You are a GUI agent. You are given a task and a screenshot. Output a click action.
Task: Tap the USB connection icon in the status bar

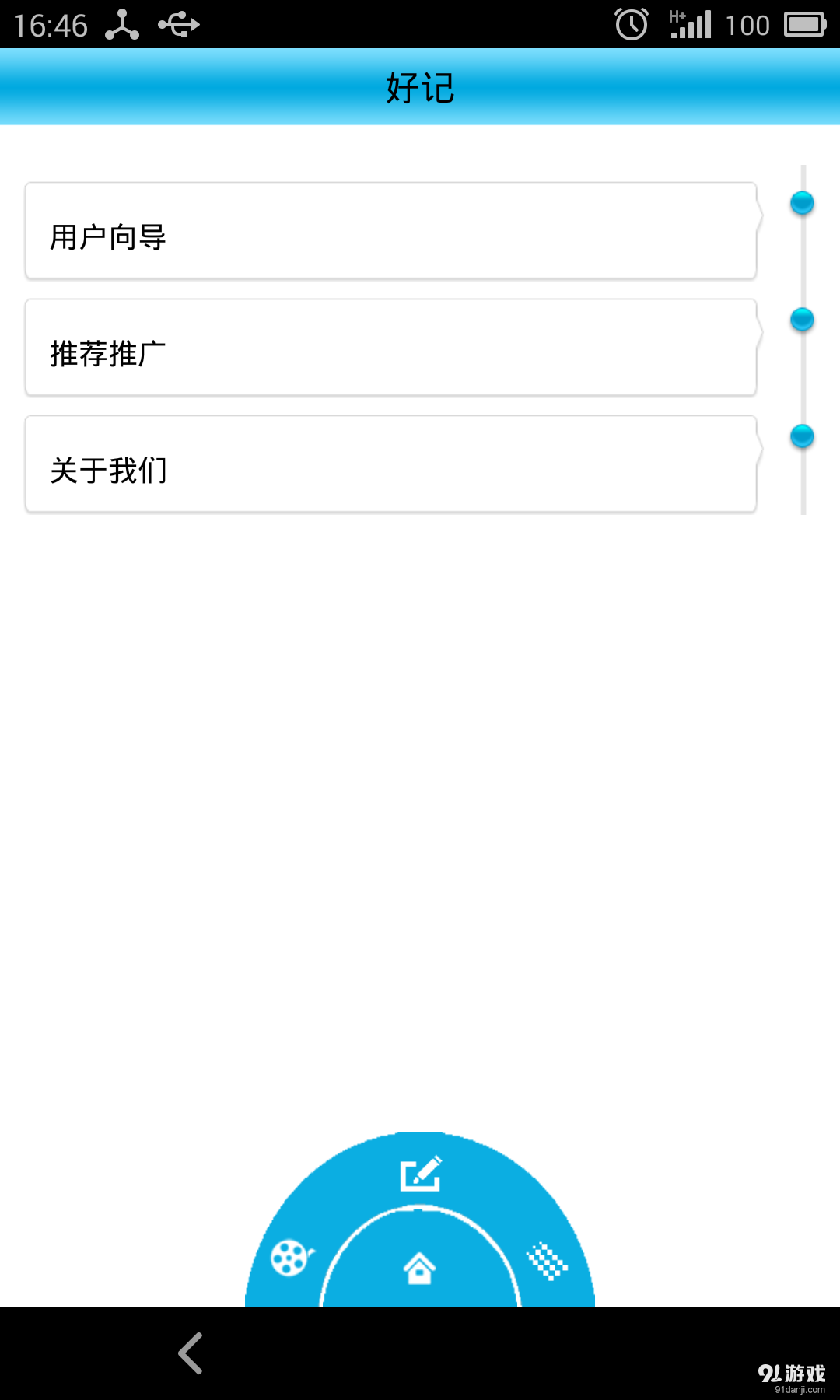click(x=177, y=25)
